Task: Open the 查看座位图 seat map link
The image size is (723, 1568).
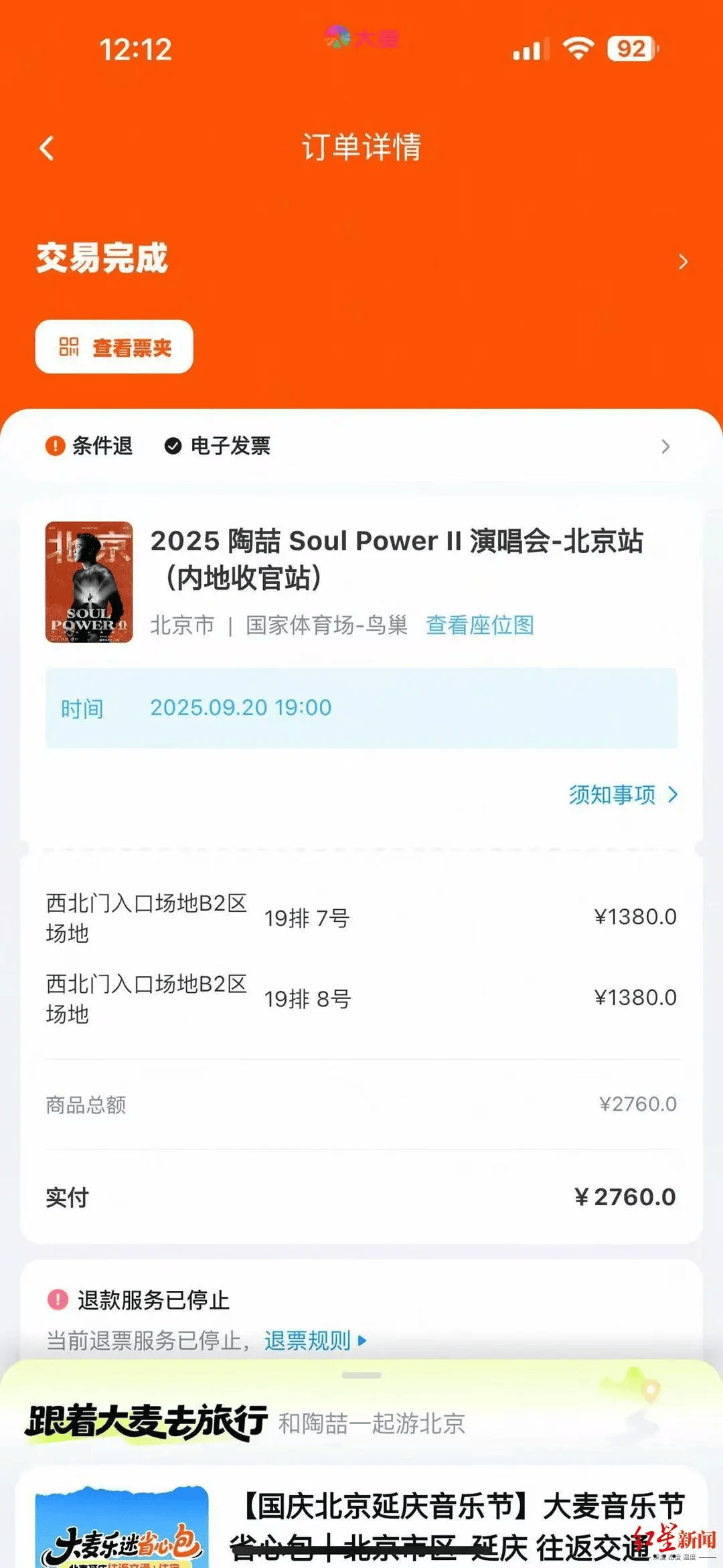Action: point(479,625)
